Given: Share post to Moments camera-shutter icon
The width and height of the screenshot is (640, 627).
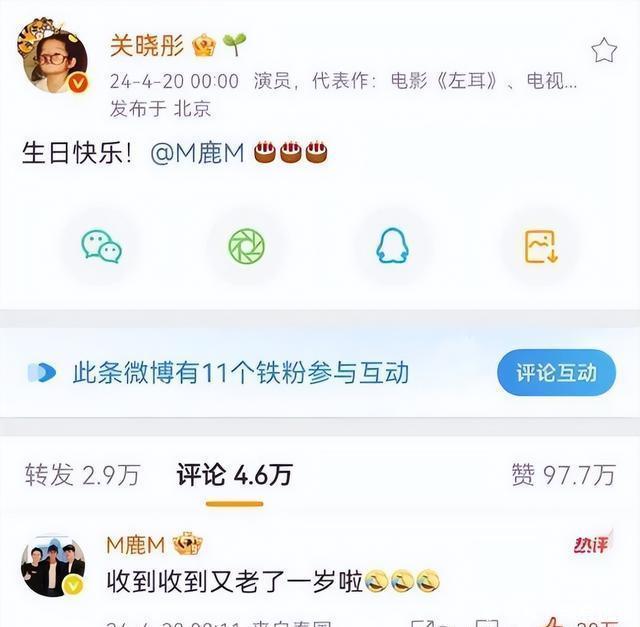Looking at the screenshot, I should 246,245.
